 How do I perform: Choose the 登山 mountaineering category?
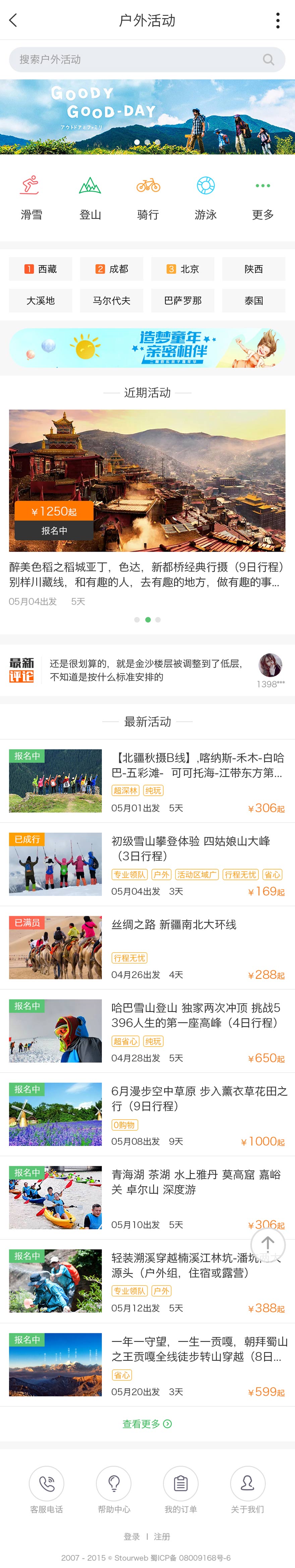90,197
